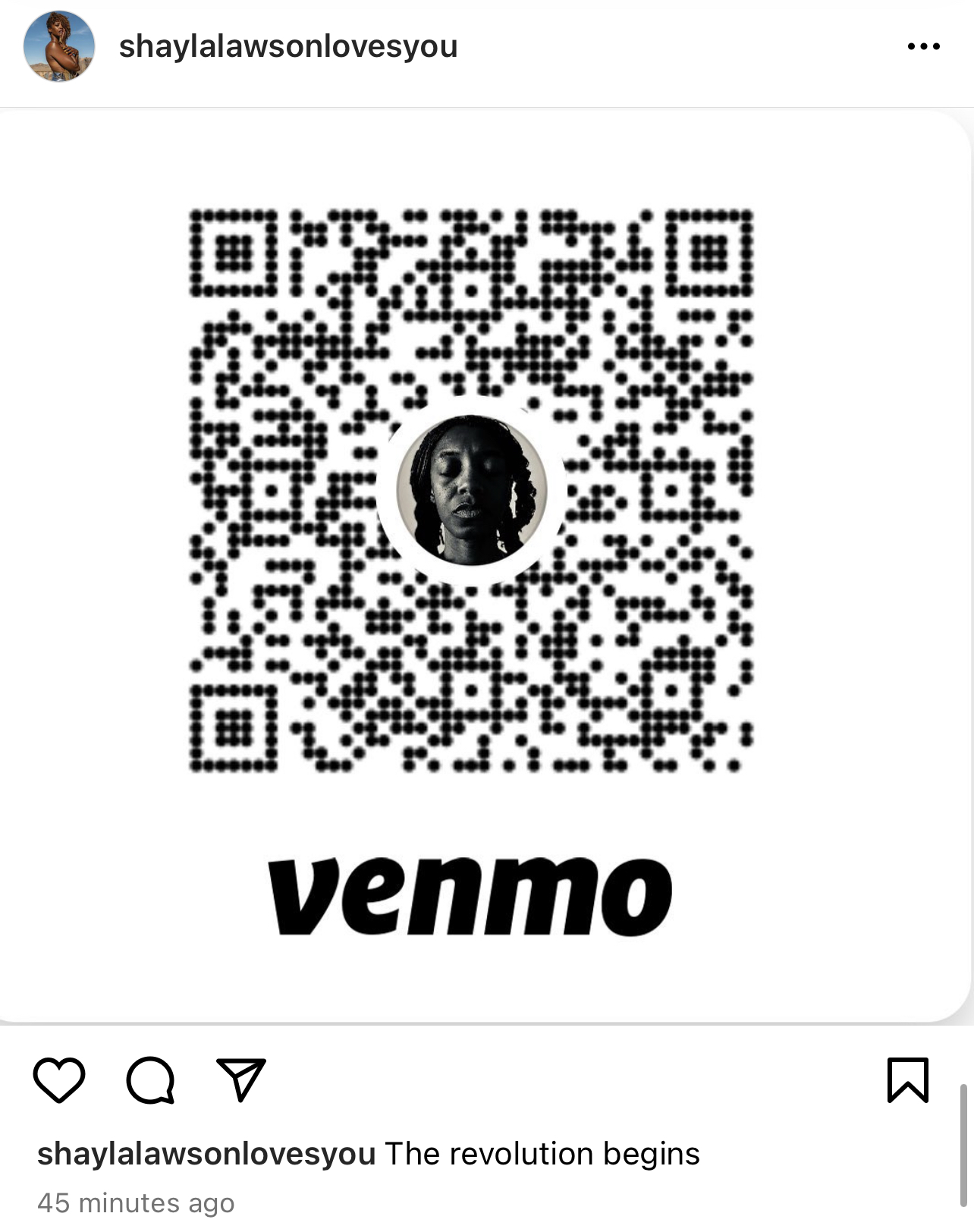Share the post via the paper plane icon
Image resolution: width=974 pixels, height=1232 pixels.
tap(241, 1080)
